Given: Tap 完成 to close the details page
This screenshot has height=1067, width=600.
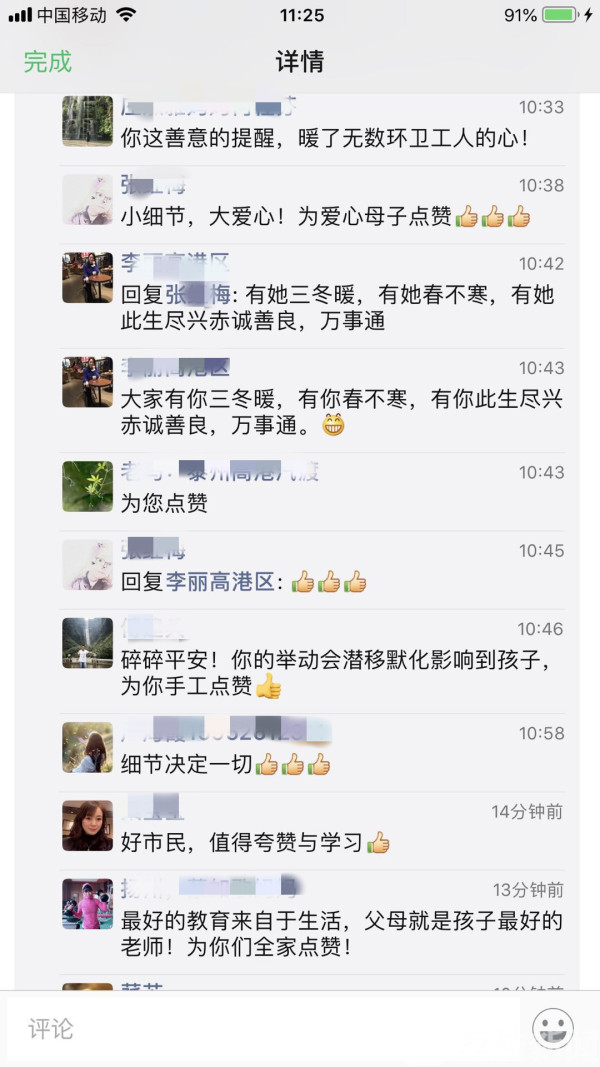Looking at the screenshot, I should 48,61.
